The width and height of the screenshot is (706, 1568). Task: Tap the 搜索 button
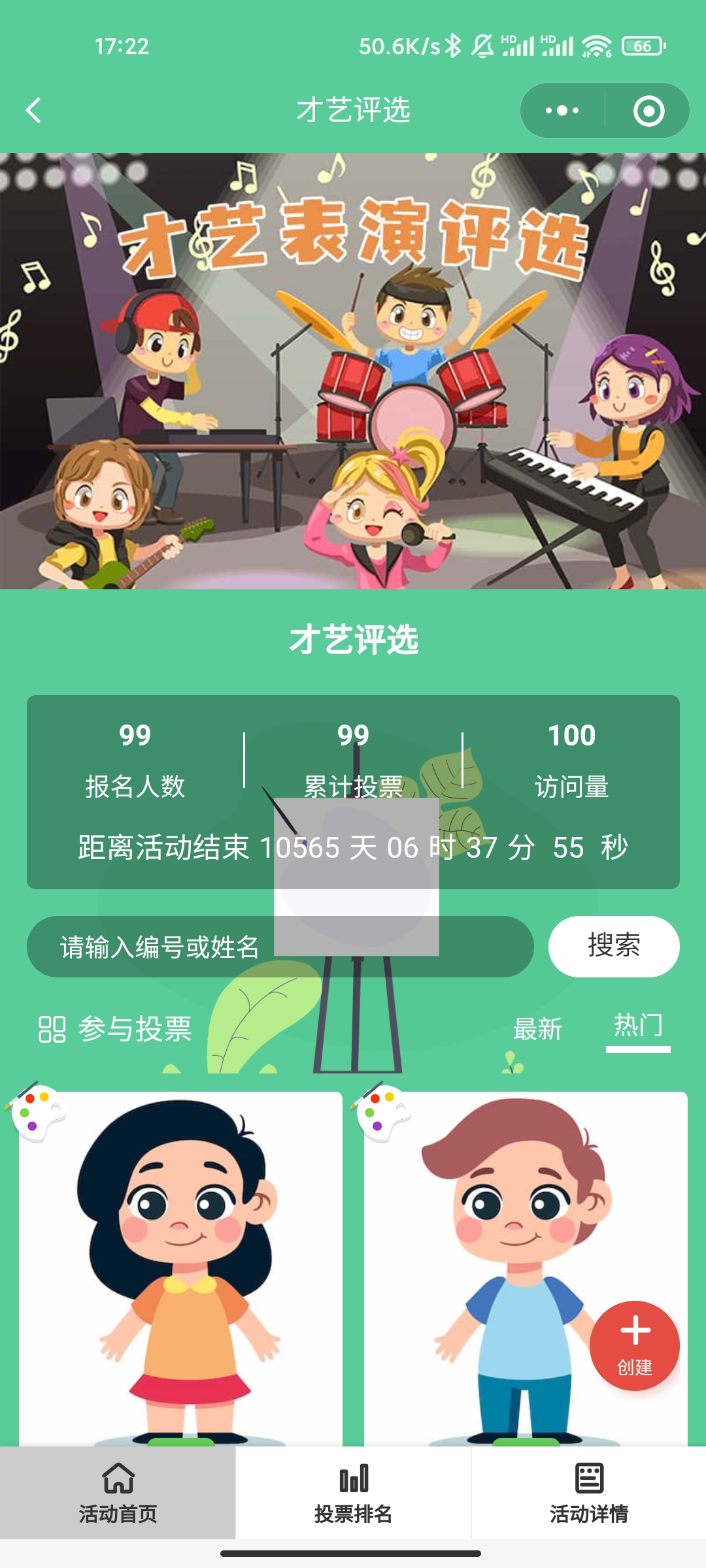(x=613, y=947)
